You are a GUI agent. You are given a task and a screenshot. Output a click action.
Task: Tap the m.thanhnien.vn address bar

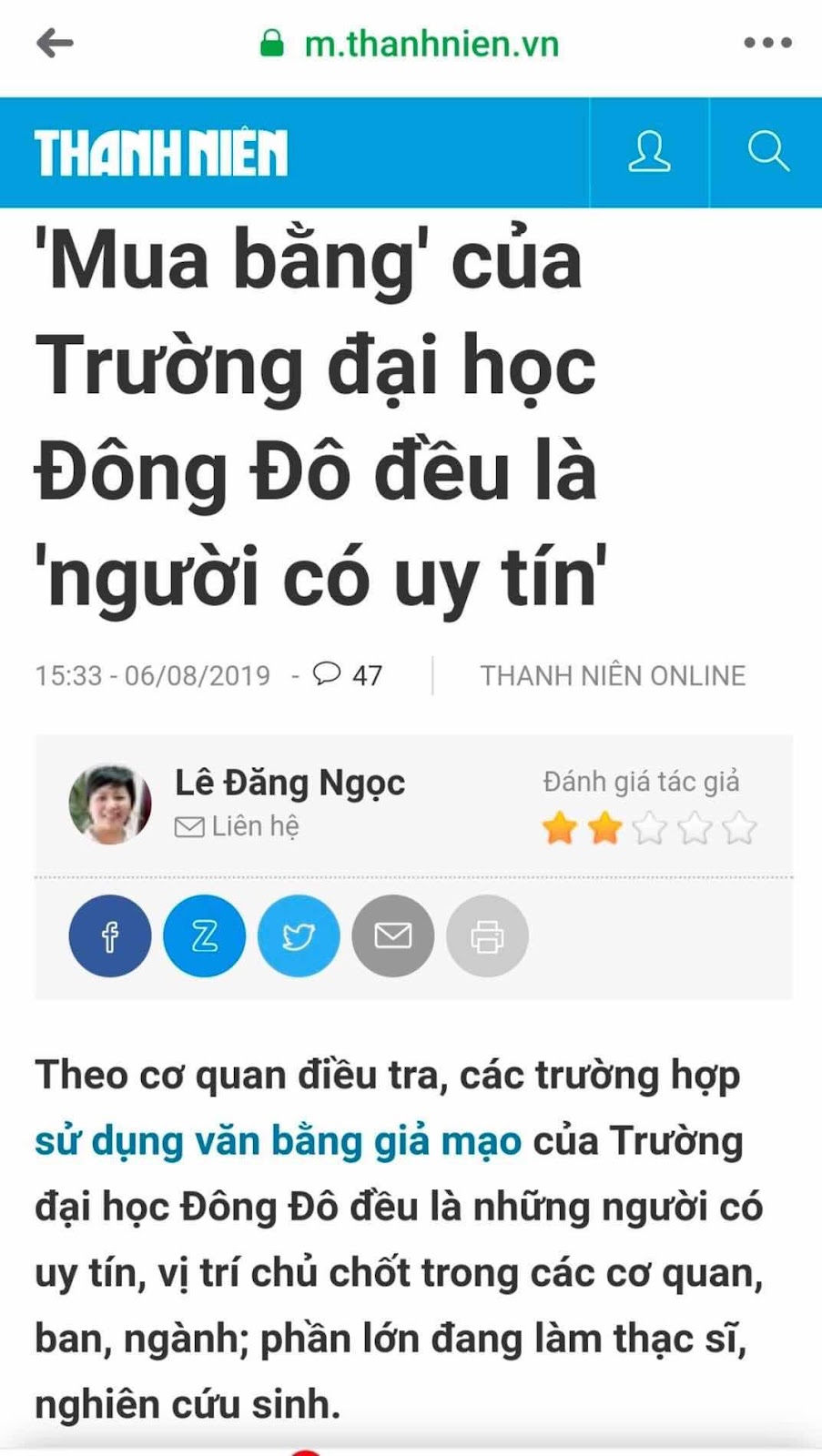pos(410,44)
